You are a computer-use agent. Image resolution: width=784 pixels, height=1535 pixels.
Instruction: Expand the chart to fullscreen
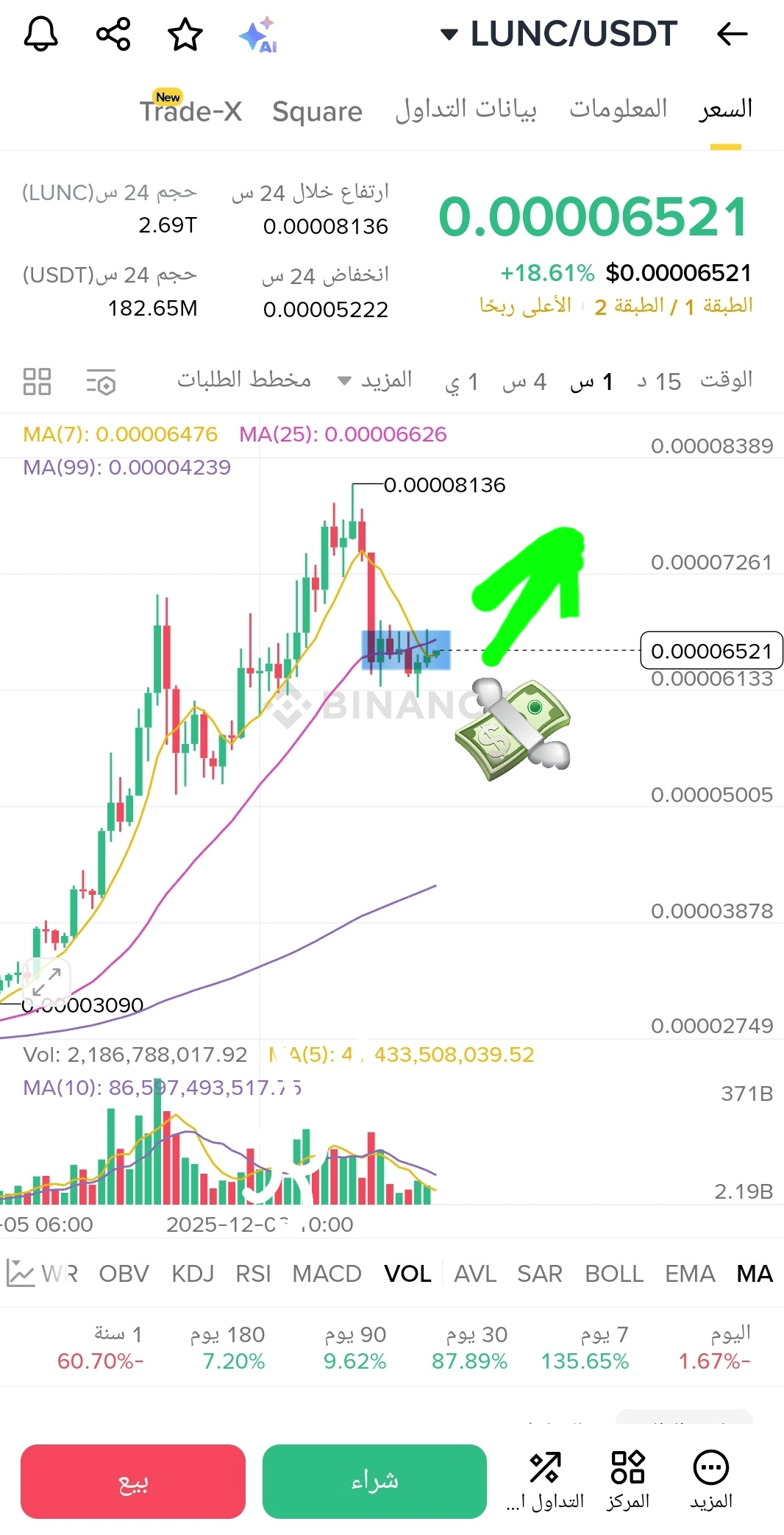pyautogui.click(x=46, y=982)
